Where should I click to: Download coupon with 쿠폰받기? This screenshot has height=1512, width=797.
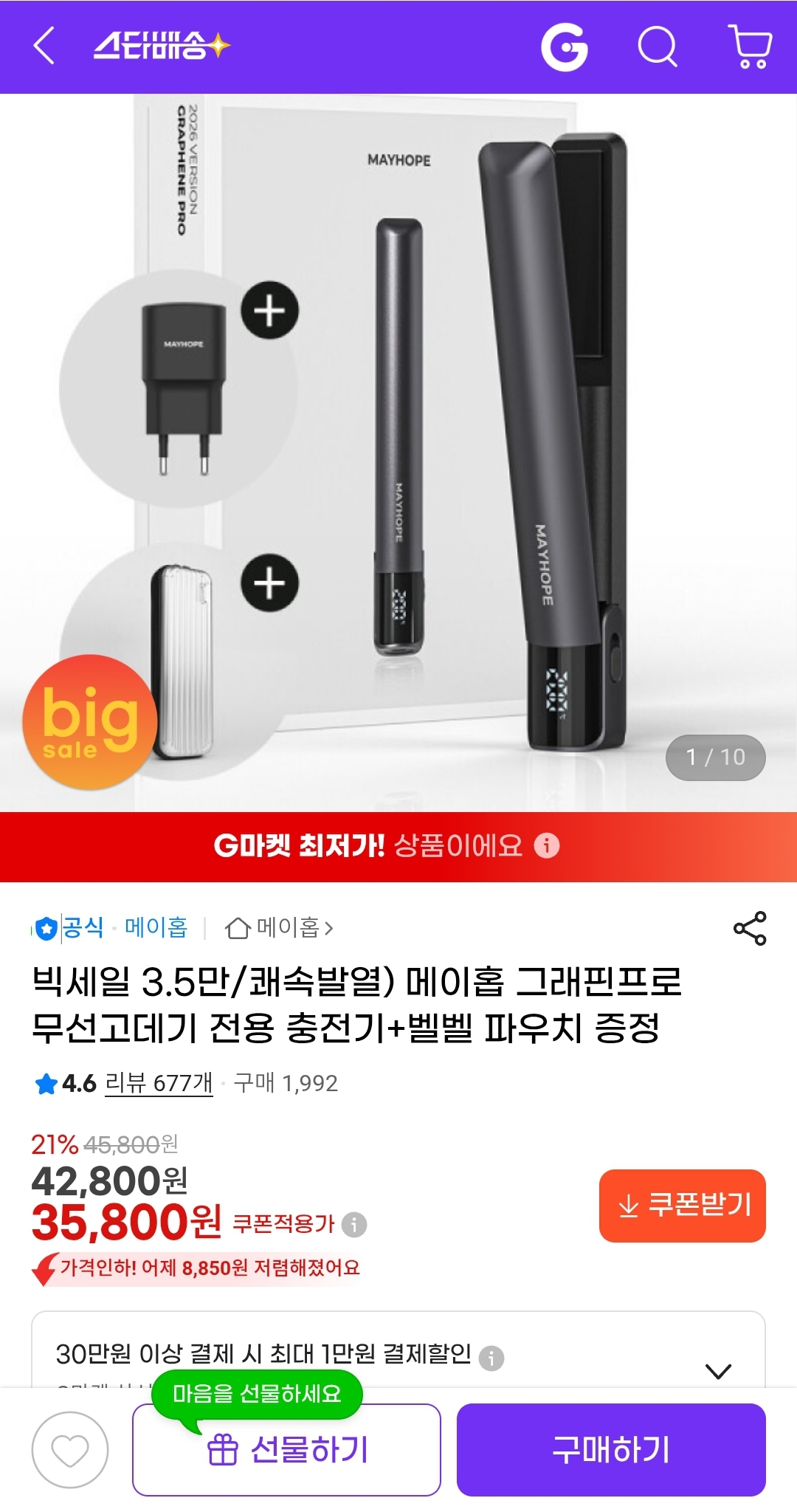click(x=683, y=1206)
